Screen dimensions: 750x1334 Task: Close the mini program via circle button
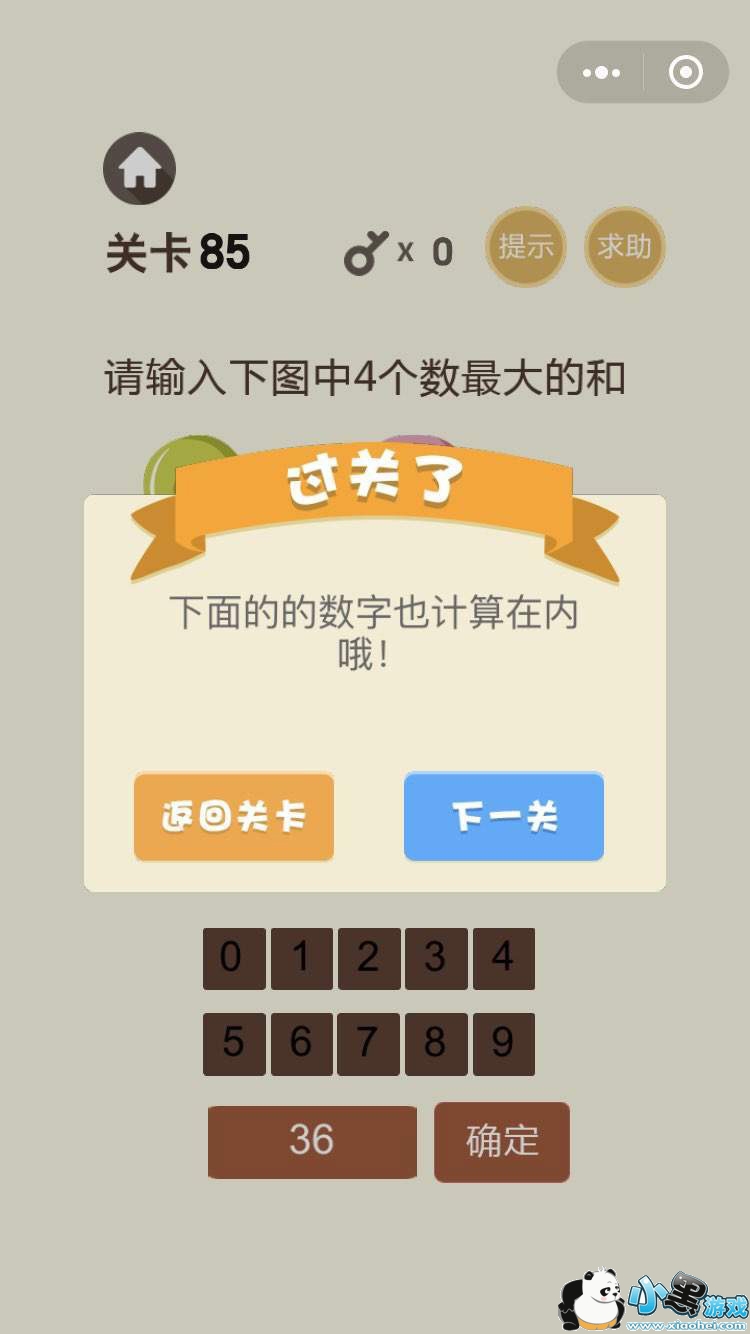(686, 73)
